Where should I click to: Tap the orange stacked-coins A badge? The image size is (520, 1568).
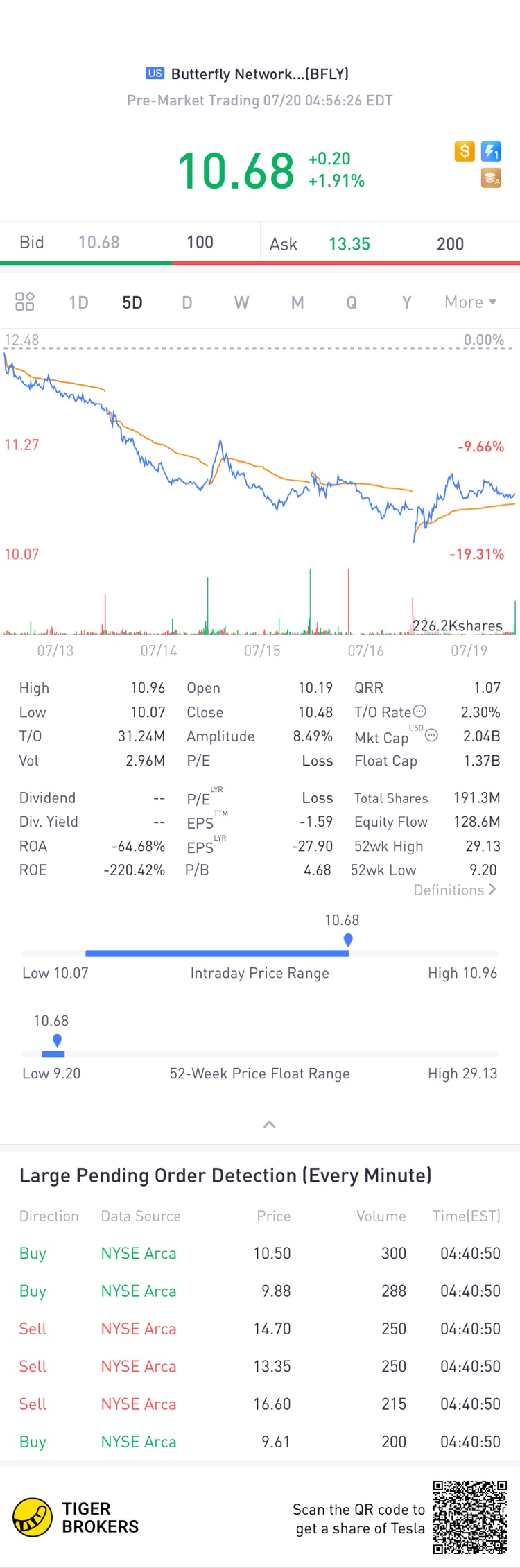point(491,178)
